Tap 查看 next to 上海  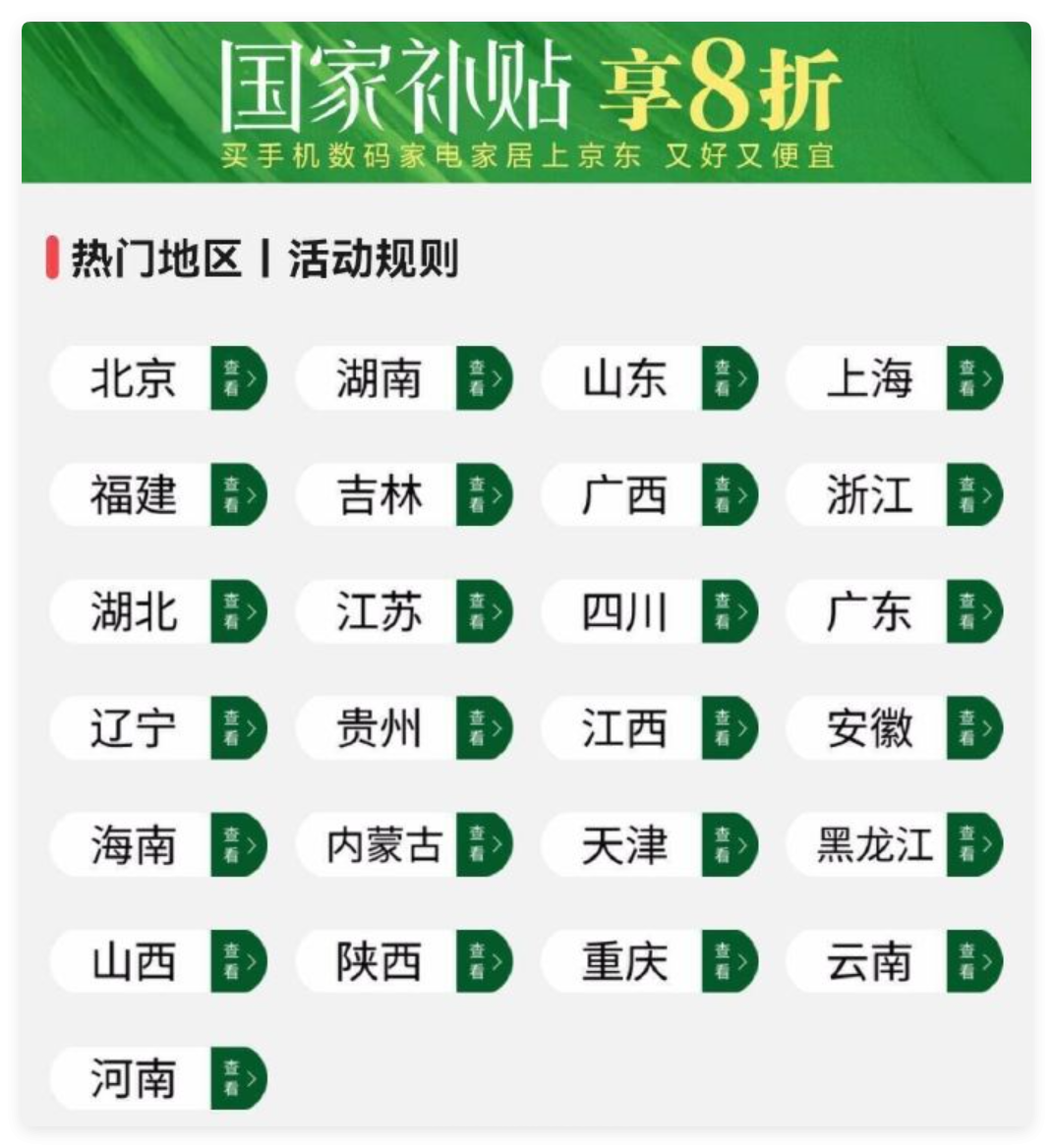973,378
